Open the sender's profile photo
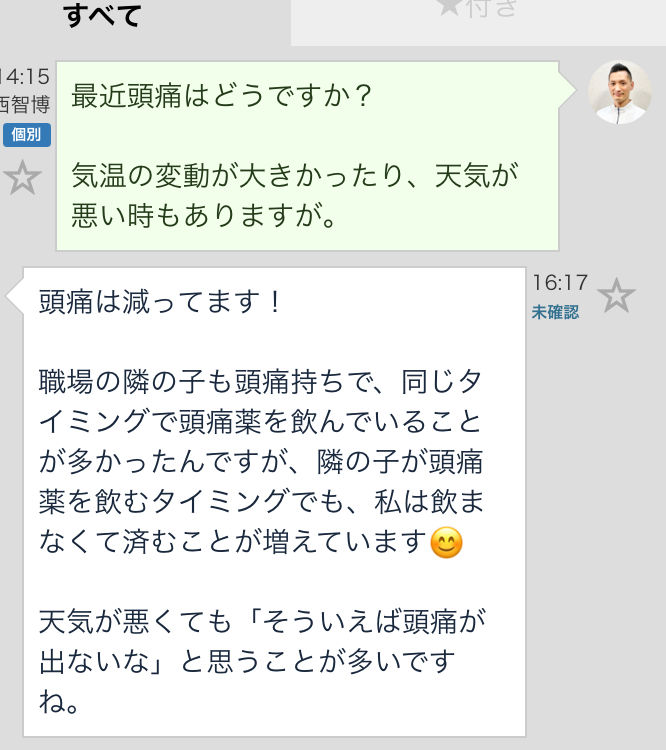Screen dimensions: 666x750 (620, 93)
